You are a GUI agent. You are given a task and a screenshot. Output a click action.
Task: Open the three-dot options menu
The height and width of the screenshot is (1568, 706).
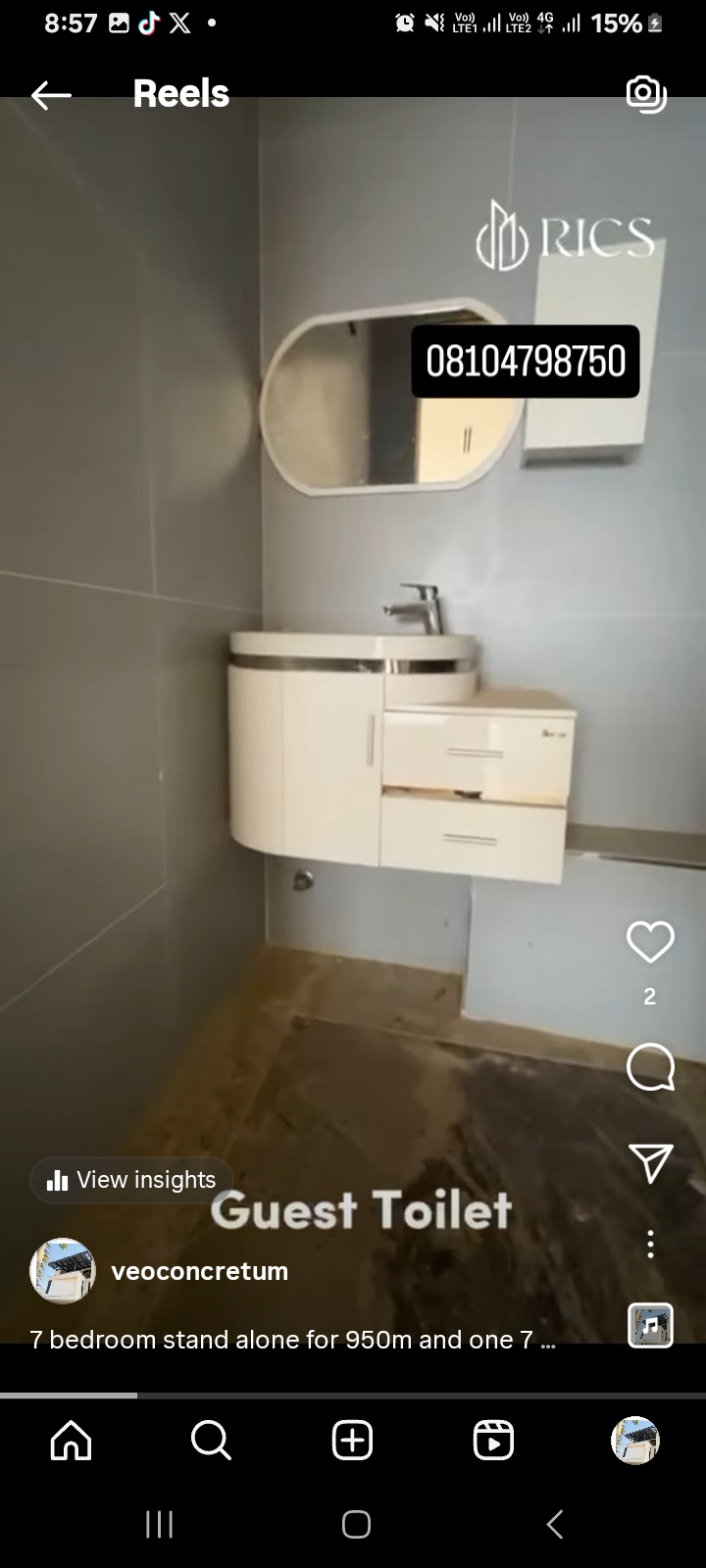[650, 1245]
